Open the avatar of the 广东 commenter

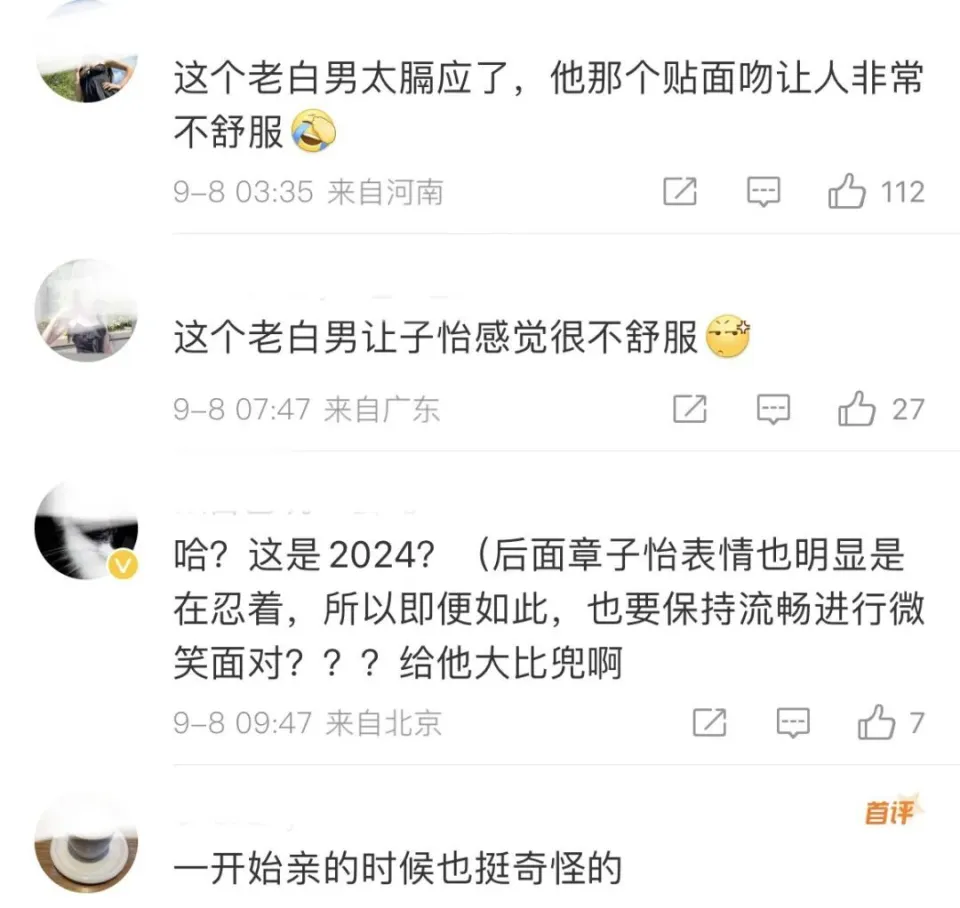pyautogui.click(x=86, y=310)
